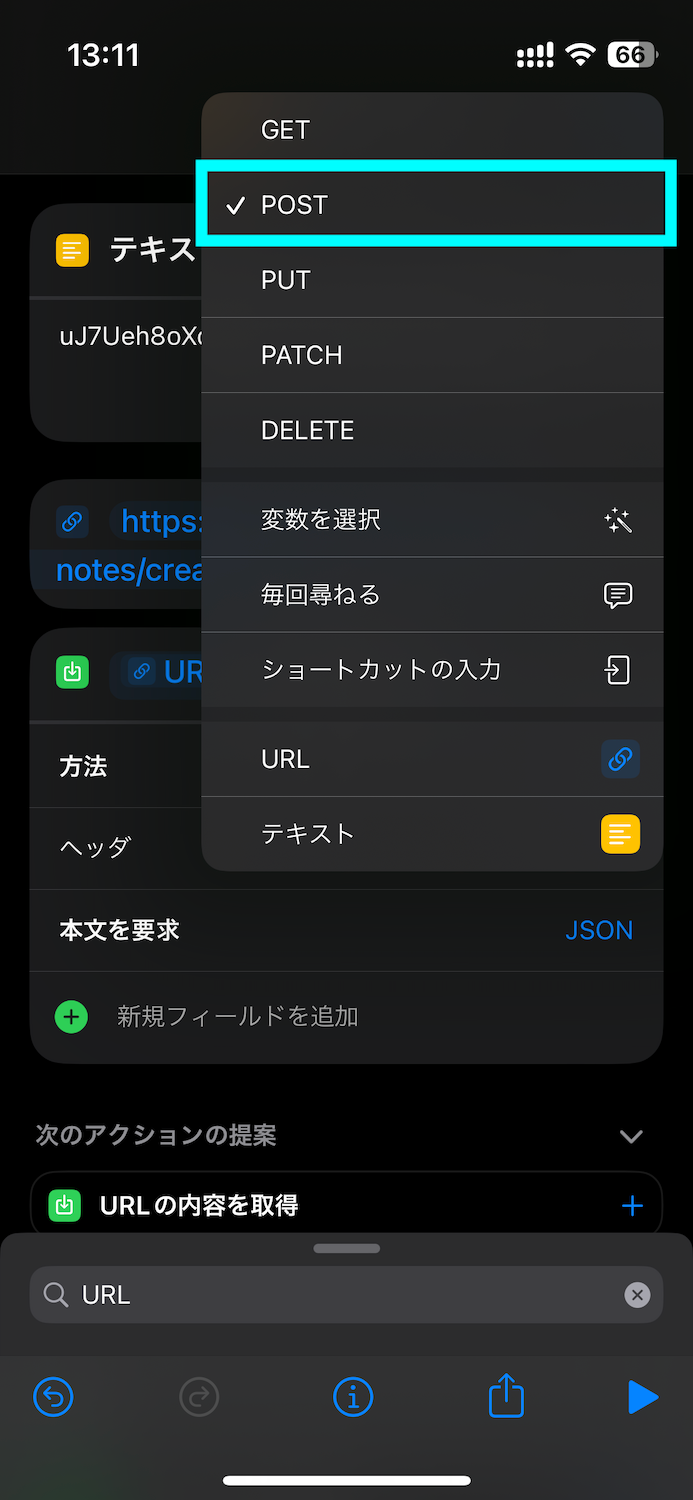Undo the last edit

pos(54,1397)
